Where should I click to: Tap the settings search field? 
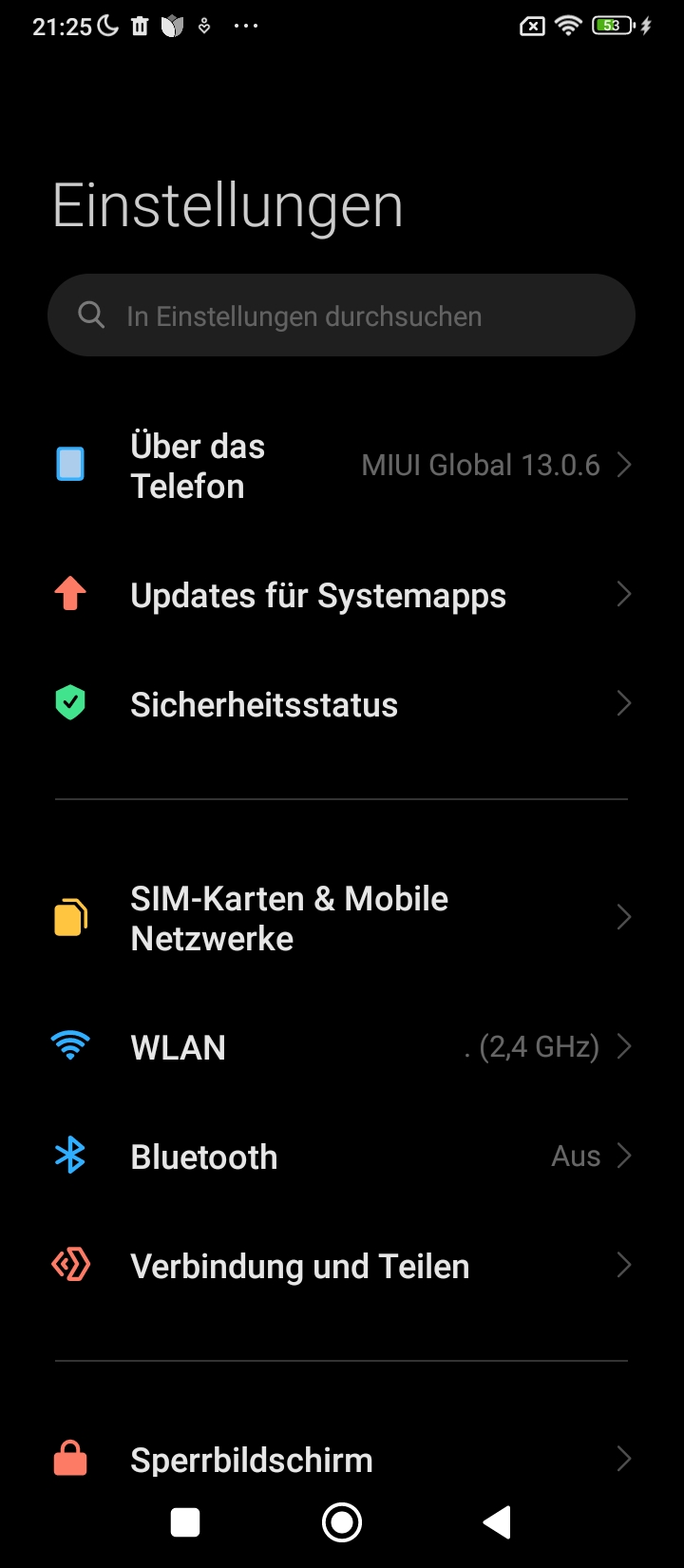(x=341, y=316)
